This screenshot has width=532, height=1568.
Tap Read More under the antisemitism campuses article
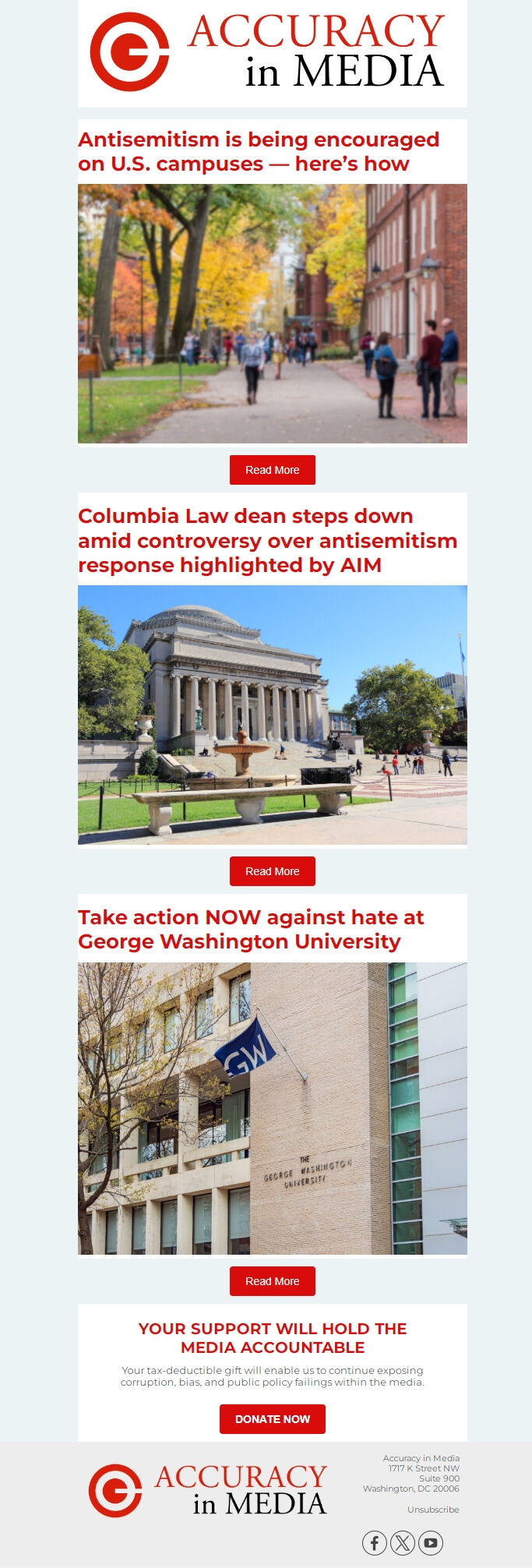click(x=272, y=470)
